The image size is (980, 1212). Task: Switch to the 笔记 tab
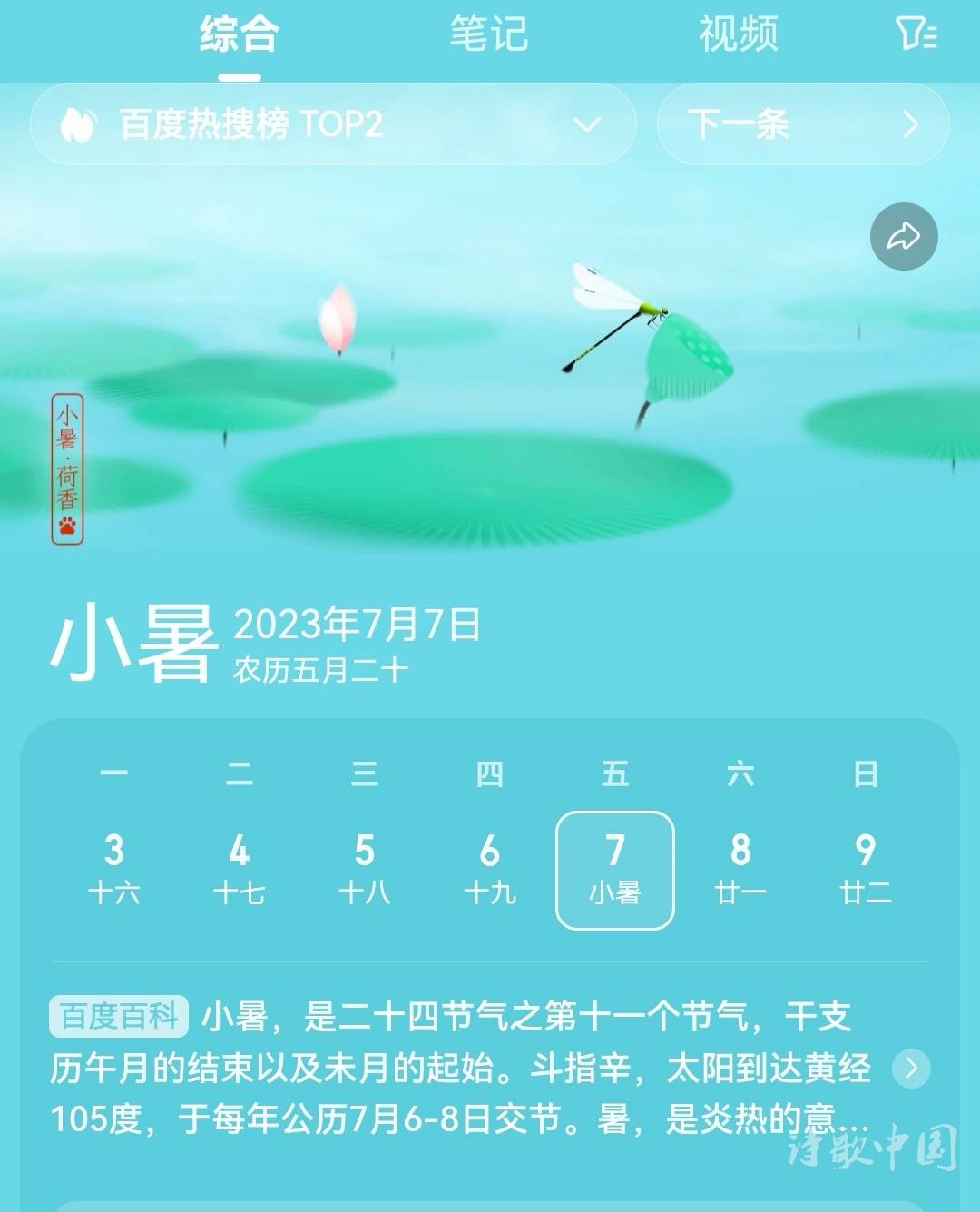(x=488, y=34)
